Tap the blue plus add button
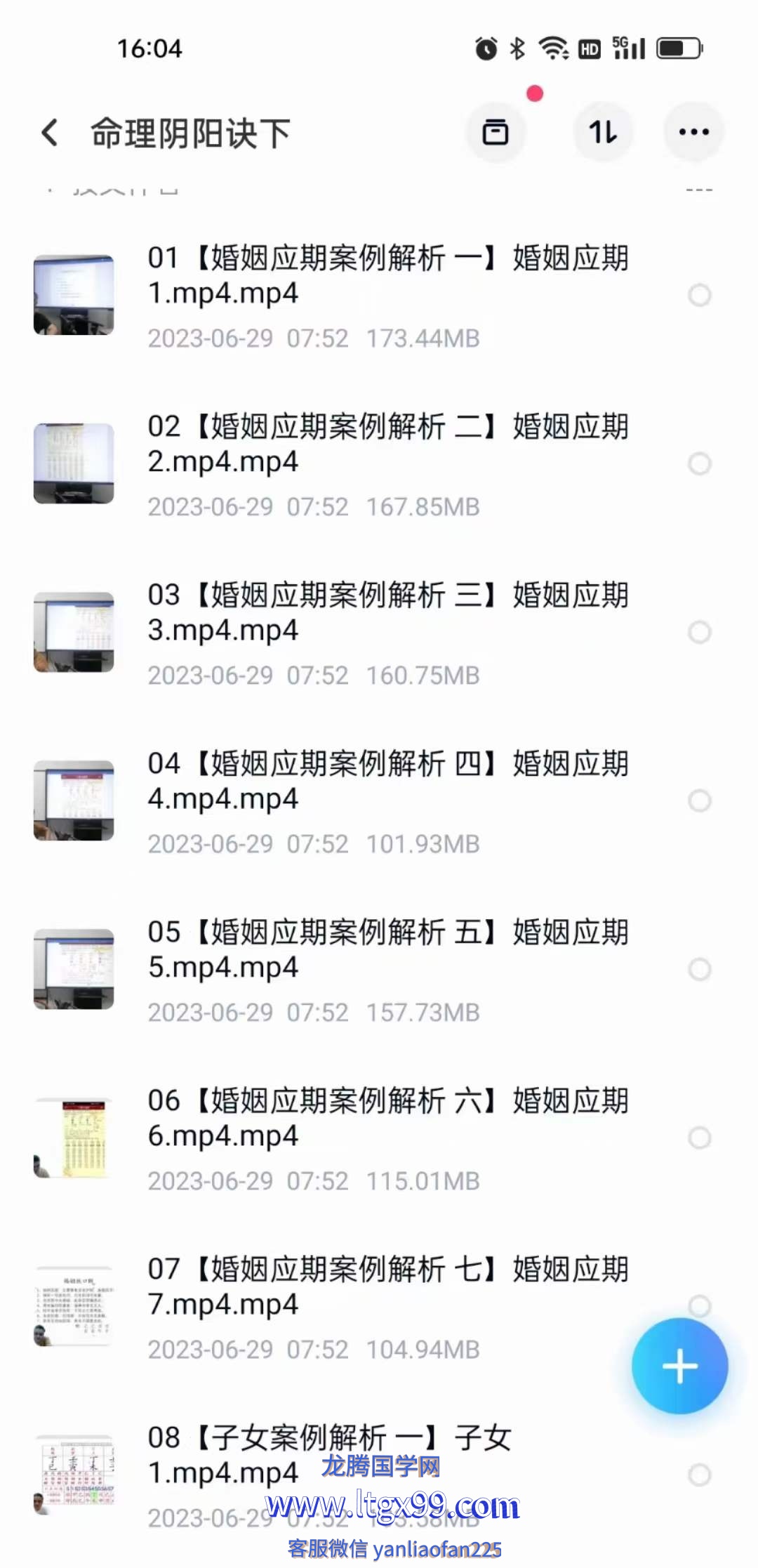The width and height of the screenshot is (758, 1568). coord(679,1366)
